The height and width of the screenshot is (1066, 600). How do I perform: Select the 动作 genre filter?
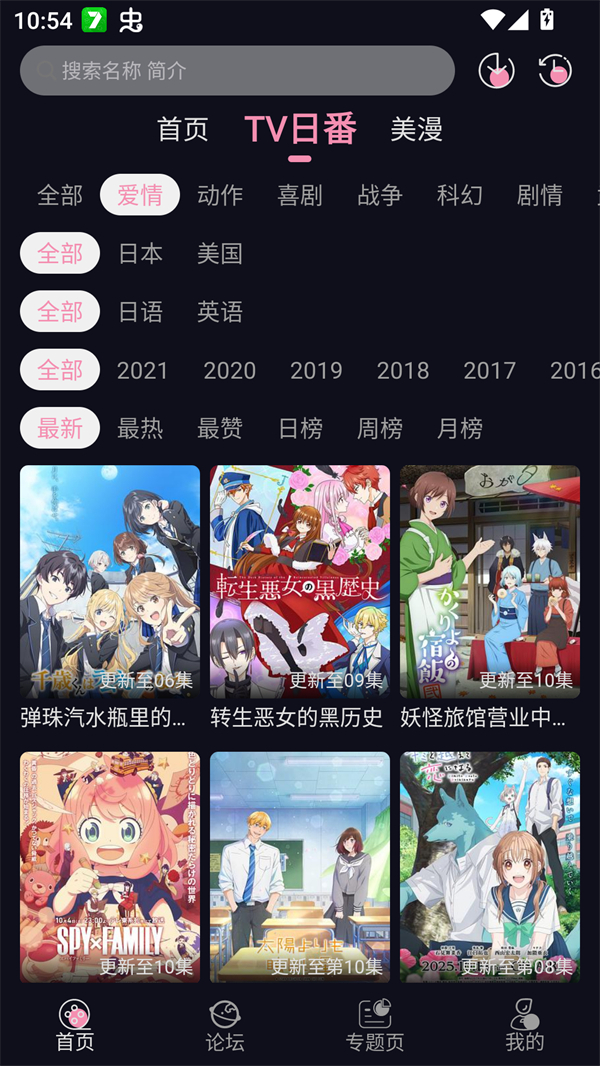pyautogui.click(x=220, y=195)
